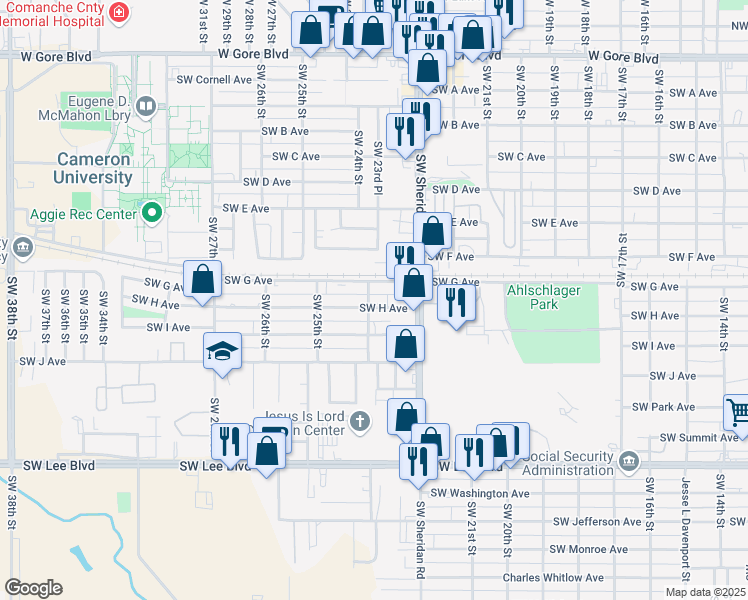Select the Comanche County Memorial Hospital marker
748x600 pixels.
point(119,11)
